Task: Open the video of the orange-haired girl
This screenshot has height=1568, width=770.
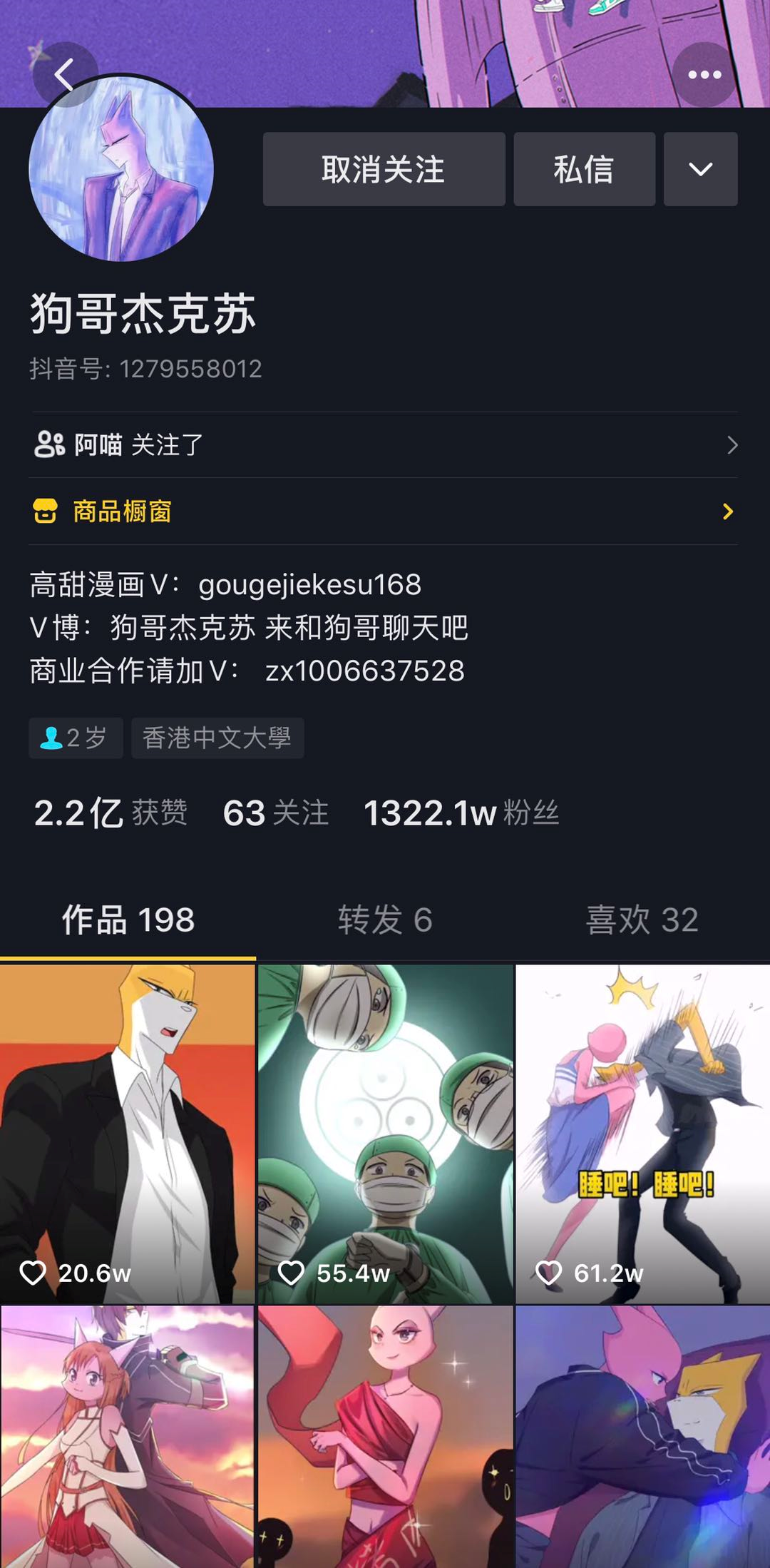Action: pos(128,1437)
